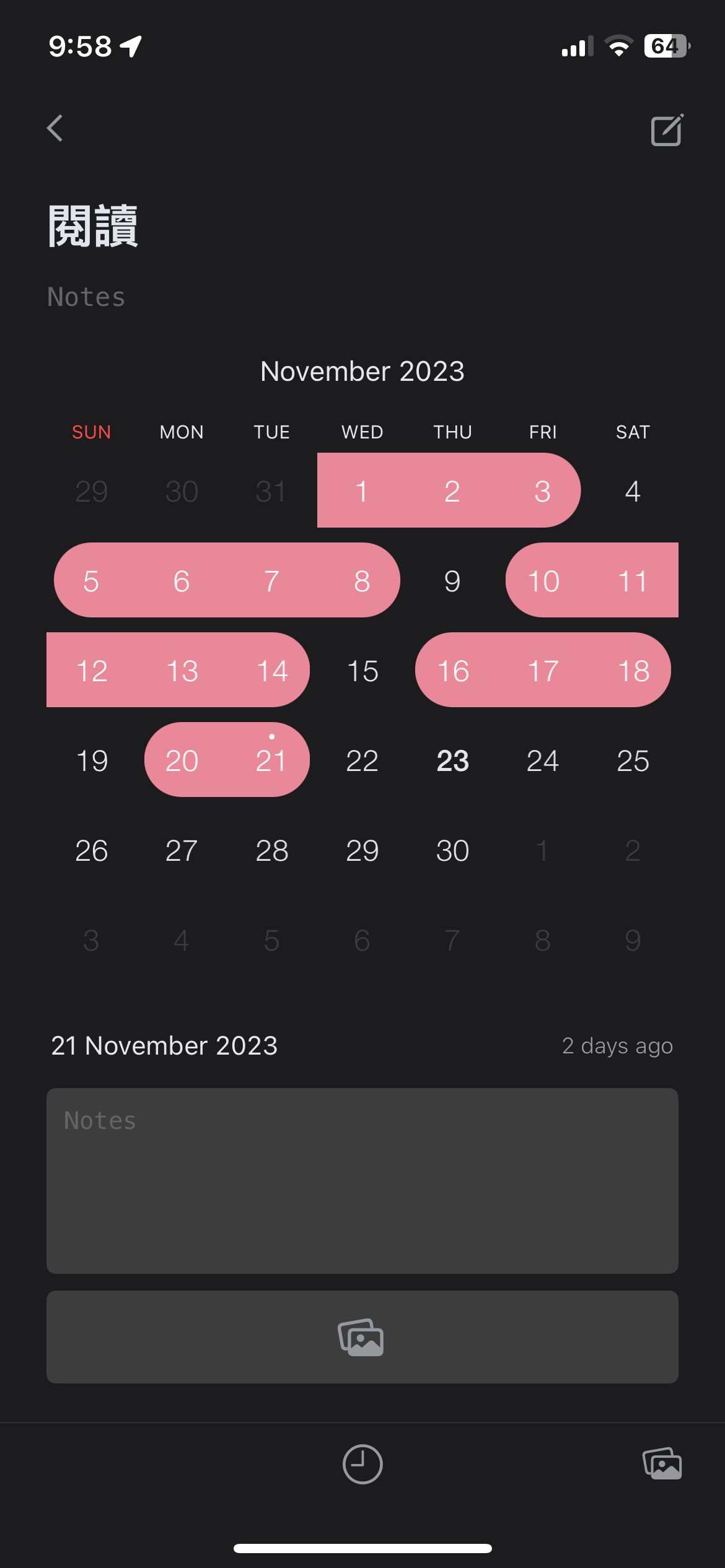Select highlighted date 8
The width and height of the screenshot is (725, 1568).
pos(362,581)
